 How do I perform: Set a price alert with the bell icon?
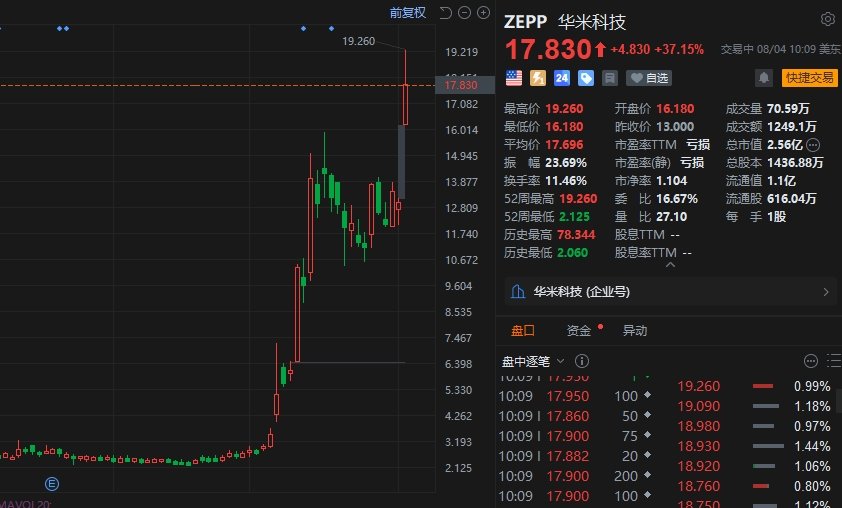tap(764, 77)
